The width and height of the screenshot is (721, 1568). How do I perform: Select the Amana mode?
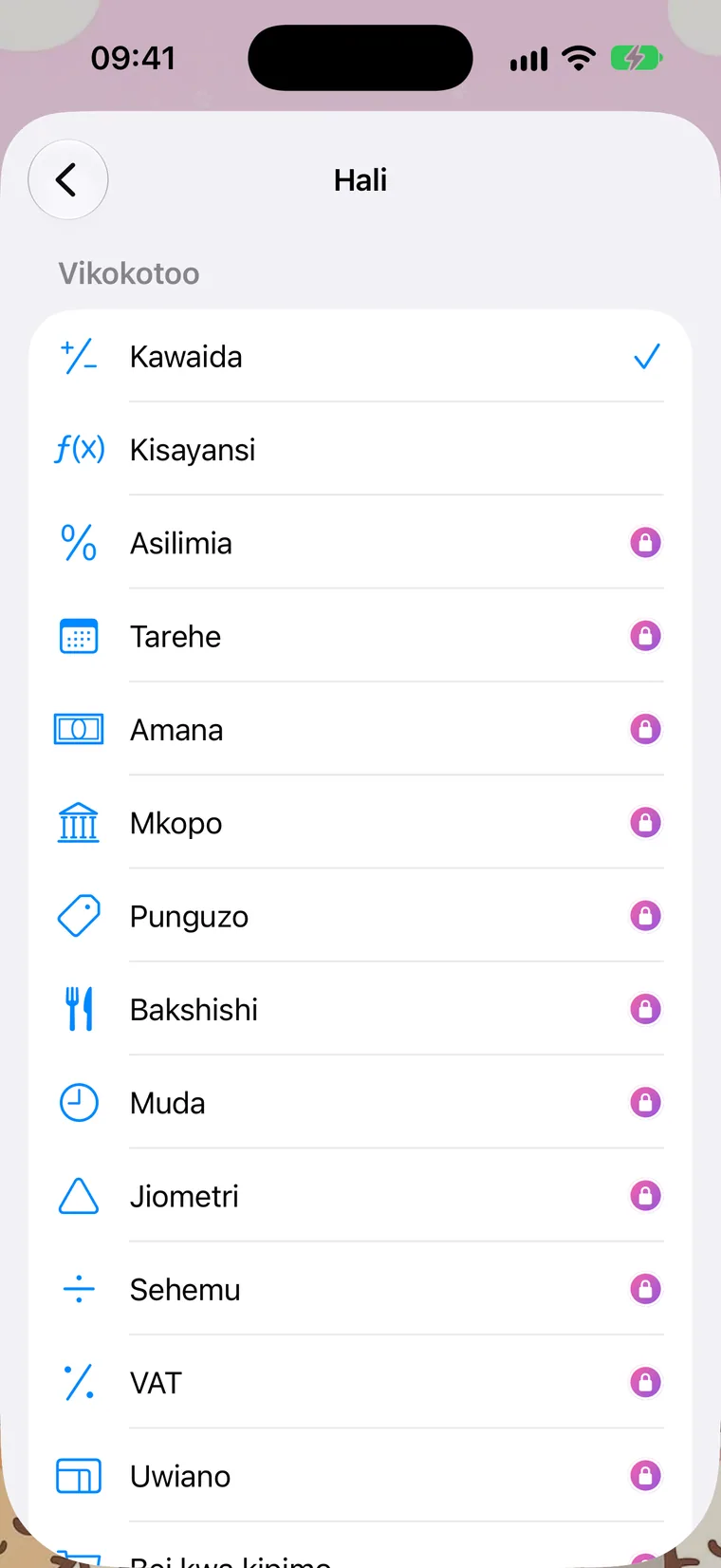tap(360, 730)
